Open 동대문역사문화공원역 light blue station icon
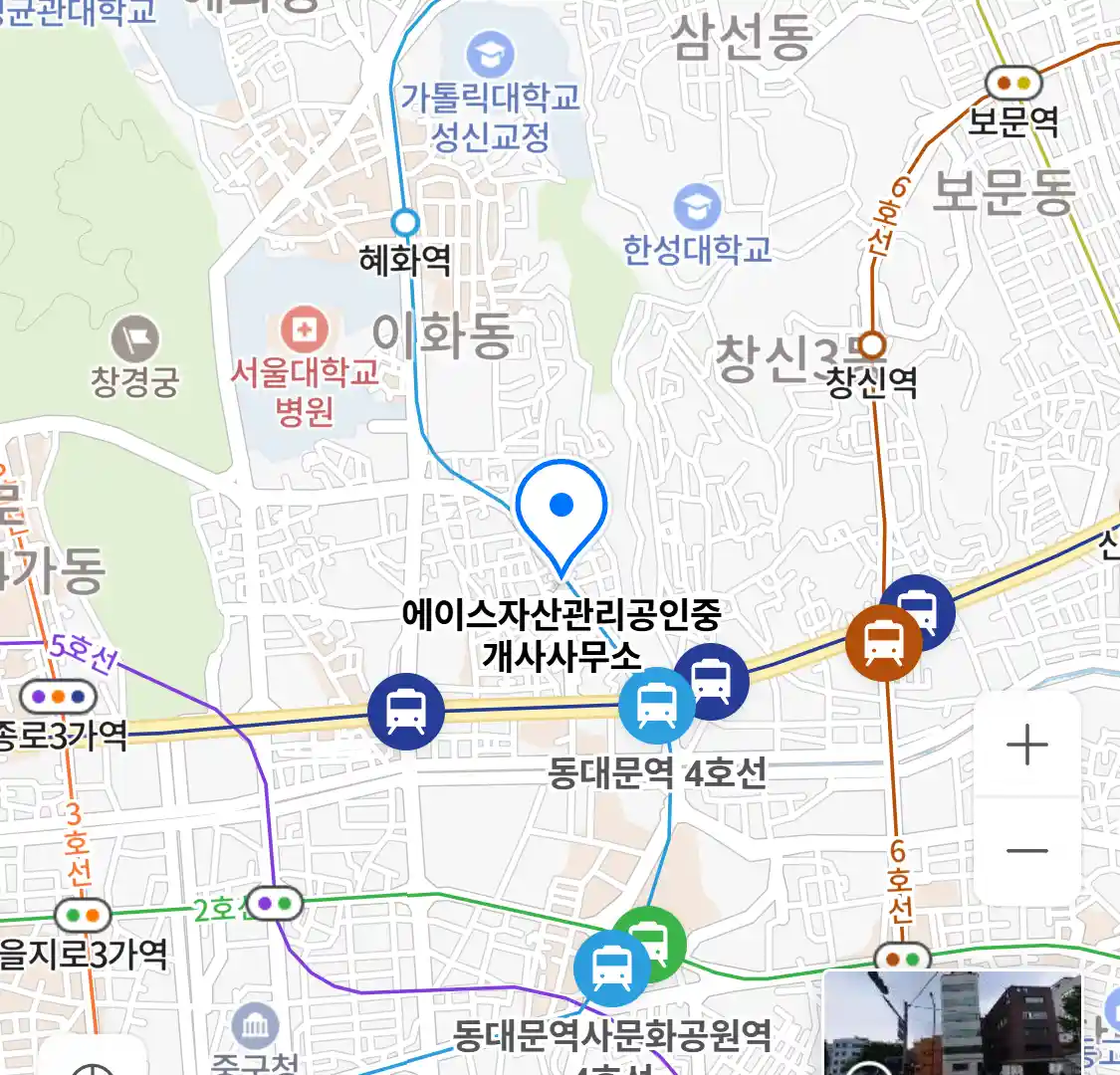Image resolution: width=1120 pixels, height=1075 pixels. 610,967
